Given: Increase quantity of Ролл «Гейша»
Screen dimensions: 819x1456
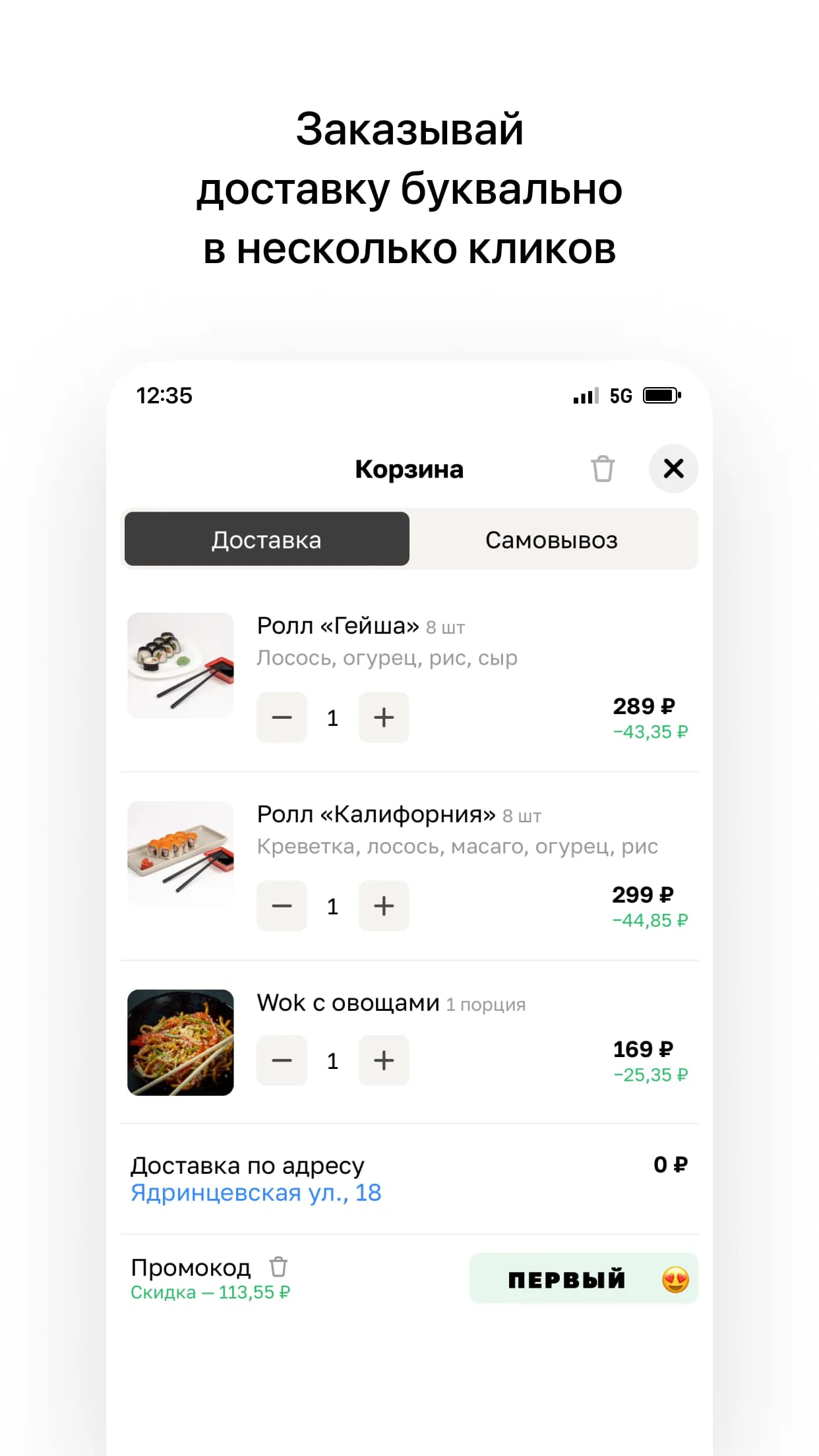Looking at the screenshot, I should (x=383, y=717).
